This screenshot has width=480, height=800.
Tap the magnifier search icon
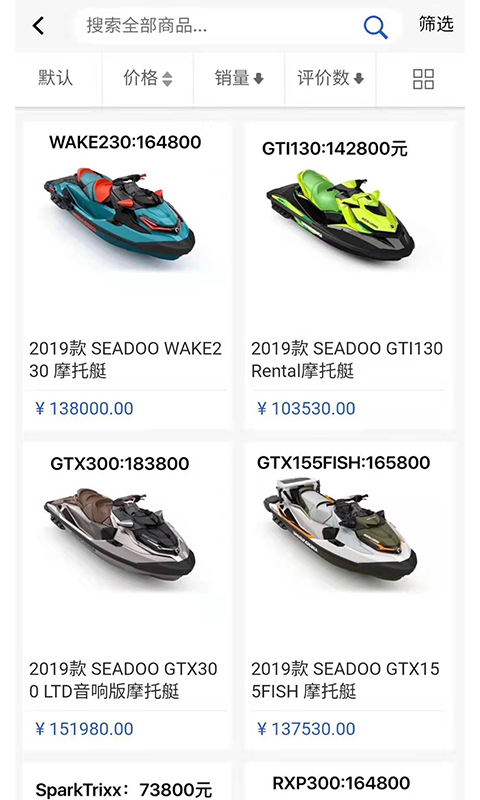tap(375, 27)
